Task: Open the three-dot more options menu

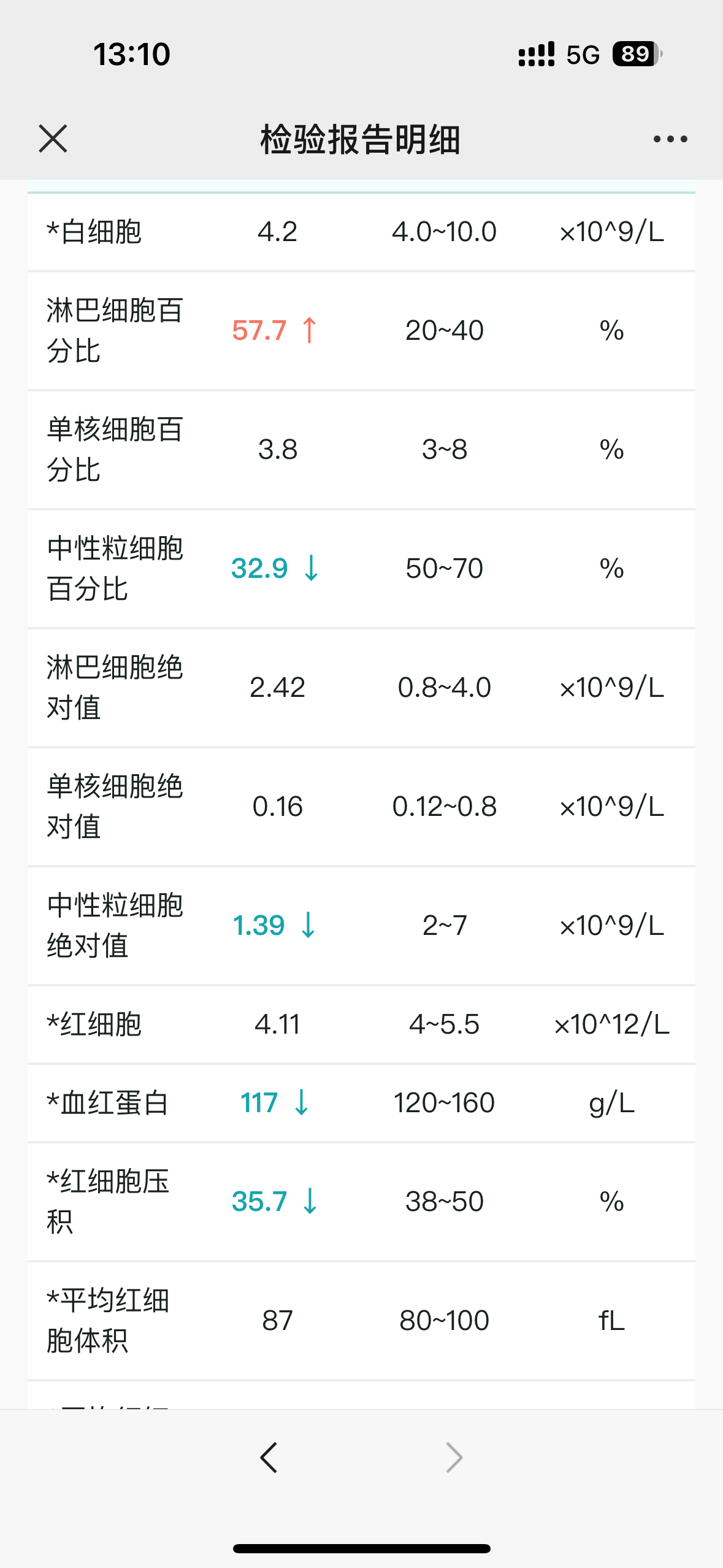Action: click(x=670, y=139)
